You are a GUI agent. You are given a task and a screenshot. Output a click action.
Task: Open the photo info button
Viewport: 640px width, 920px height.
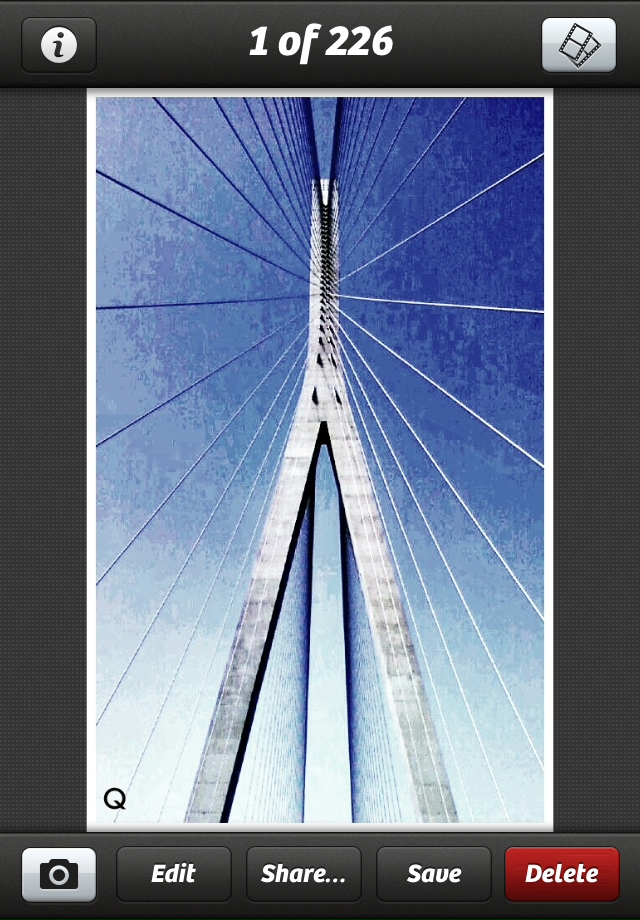(59, 45)
